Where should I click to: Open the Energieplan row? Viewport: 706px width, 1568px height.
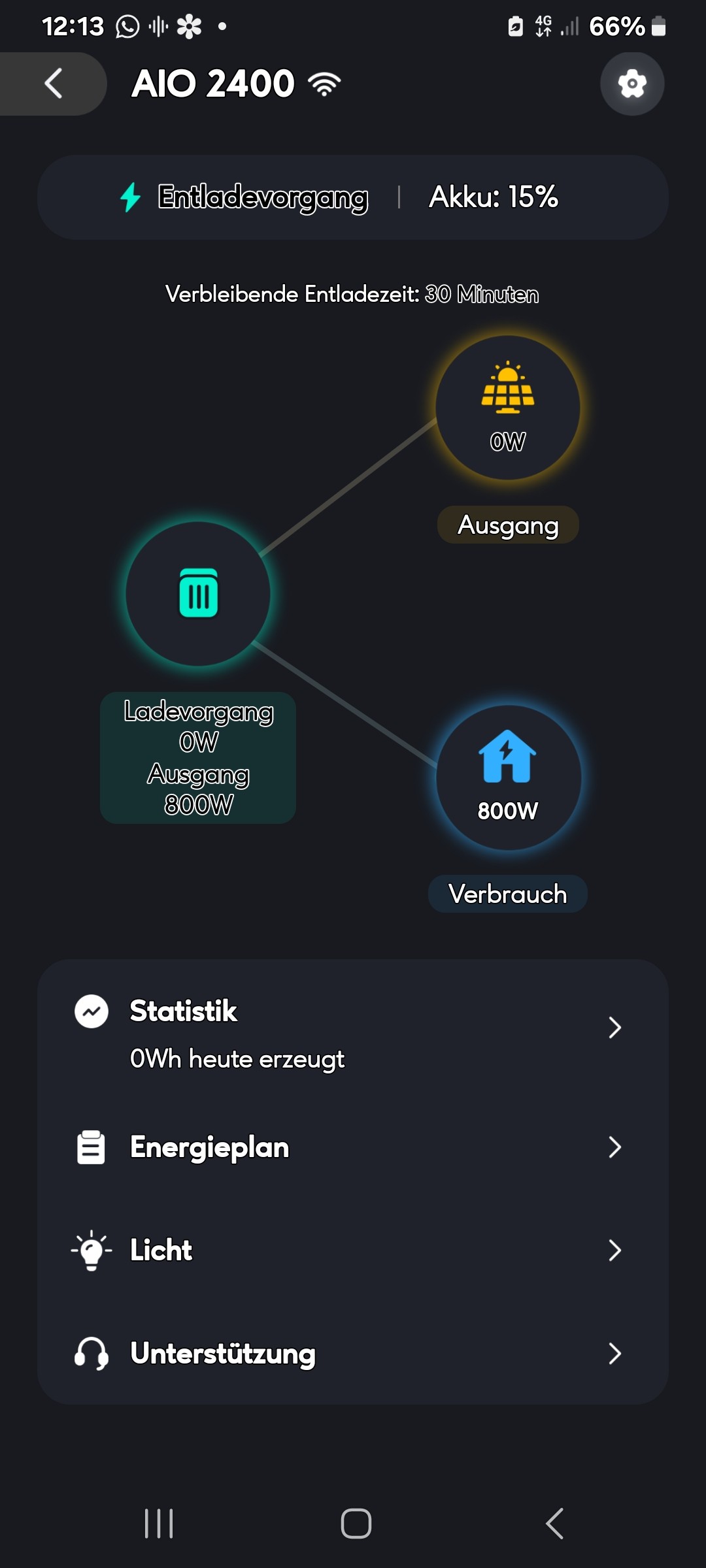[353, 1147]
